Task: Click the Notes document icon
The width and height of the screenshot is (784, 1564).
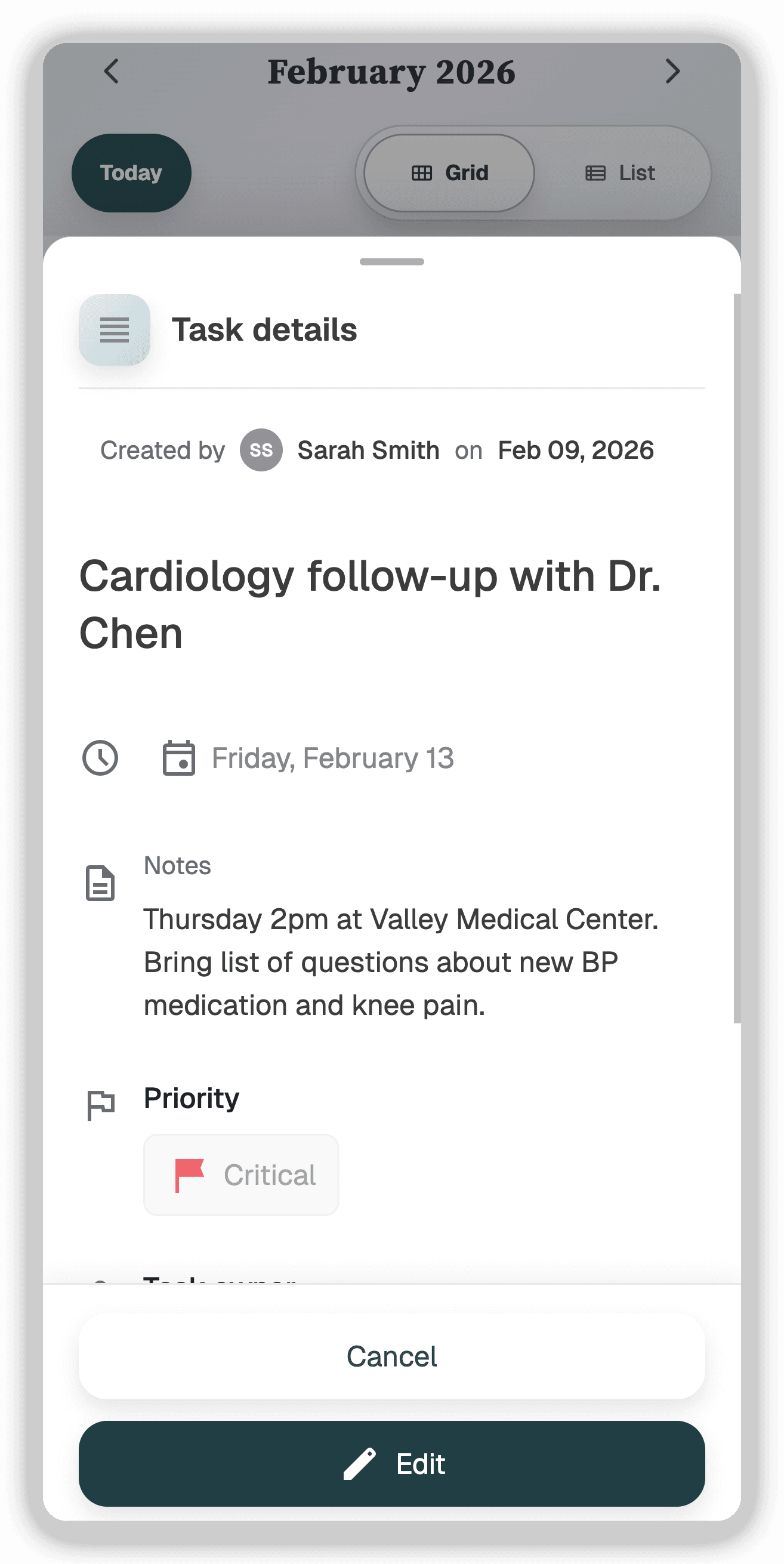Action: pos(101,884)
